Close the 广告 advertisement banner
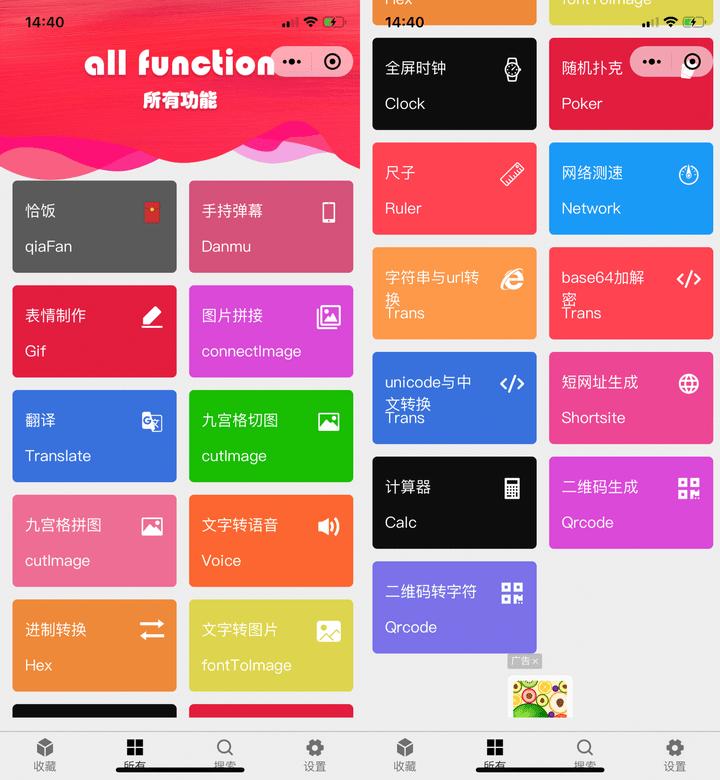Screen dimensions: 720x780 (536, 661)
